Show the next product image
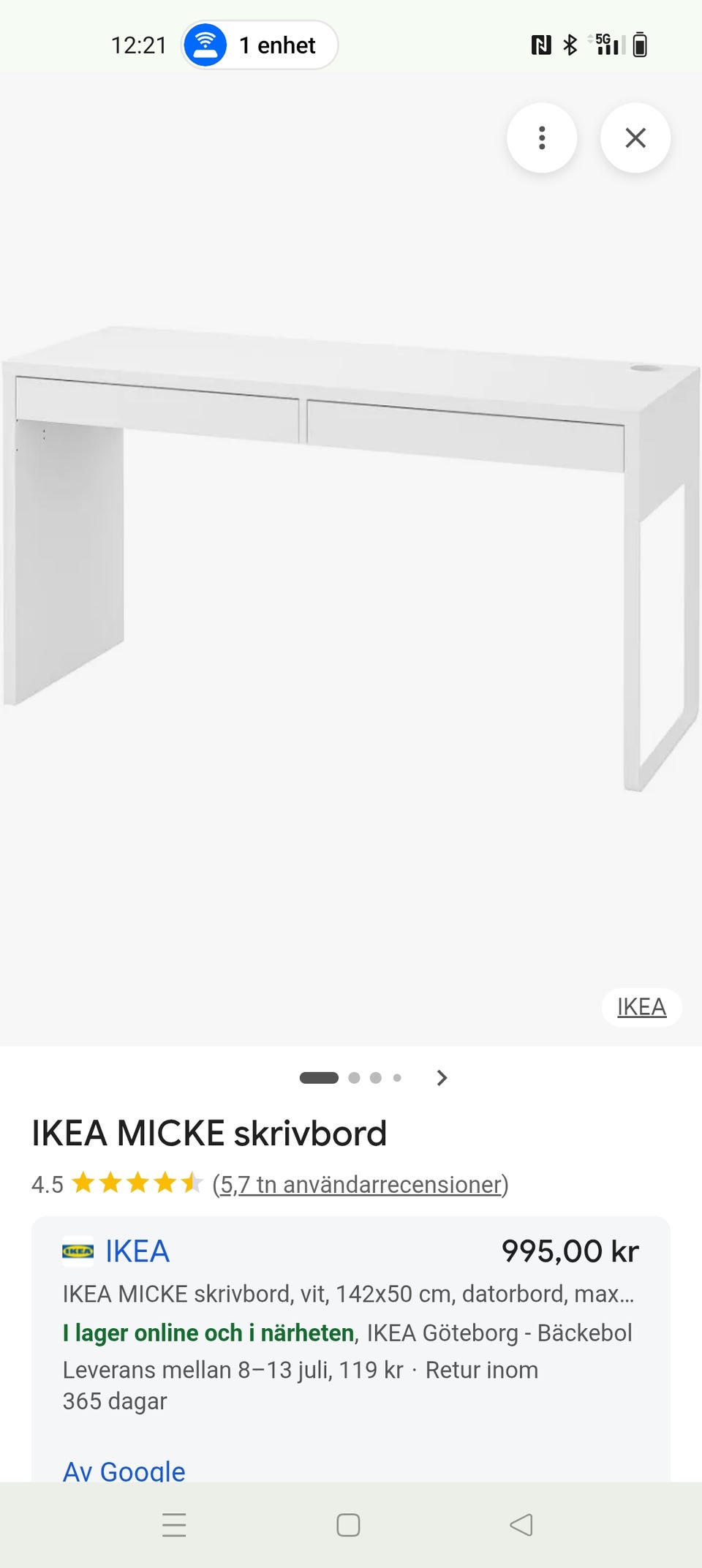Screen dimensions: 702x1568 [x=441, y=1077]
